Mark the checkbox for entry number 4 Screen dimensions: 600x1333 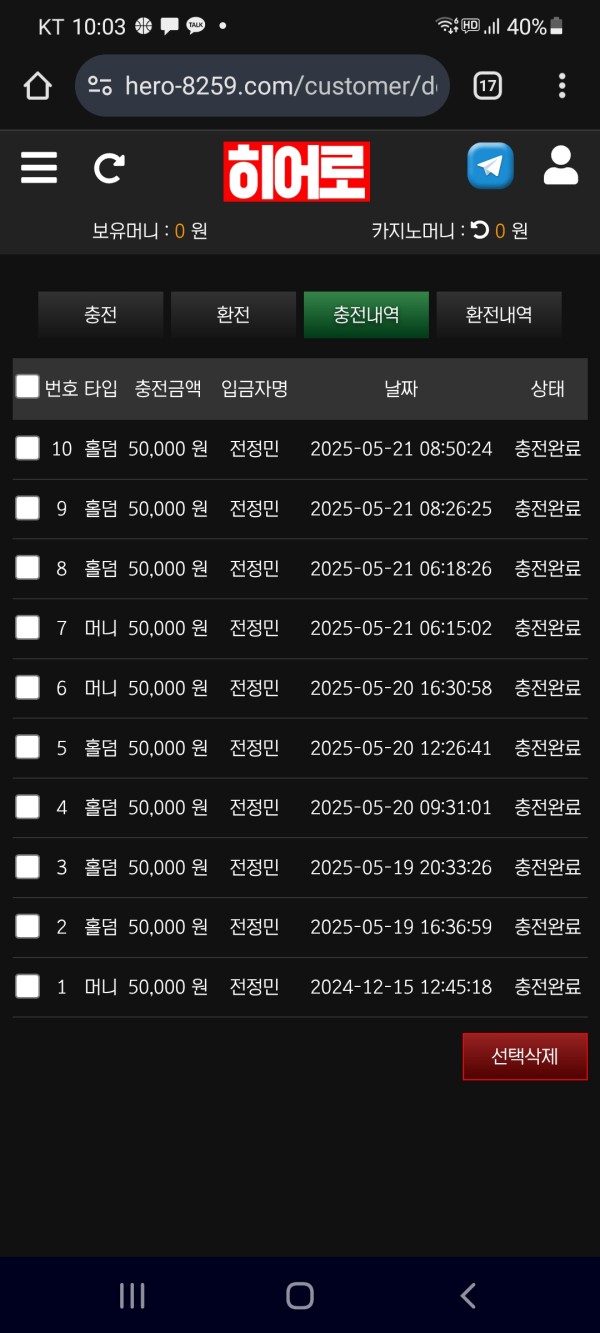click(x=27, y=807)
